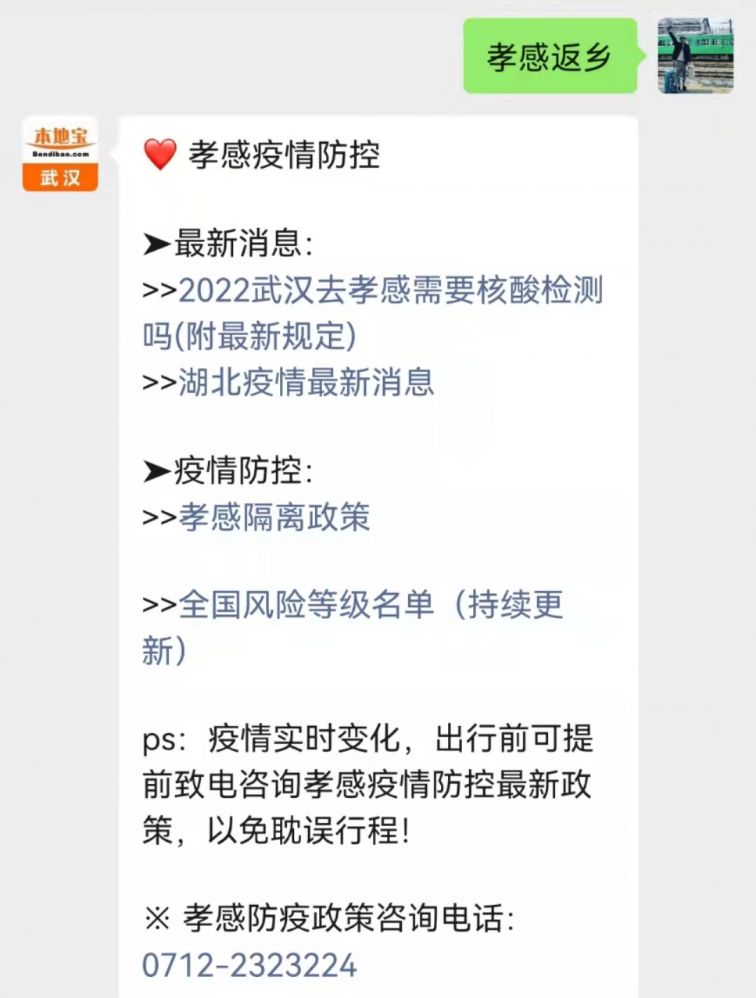Open the 湖北疫情最新消息 link
Screen dimensions: 756x998
(306, 381)
